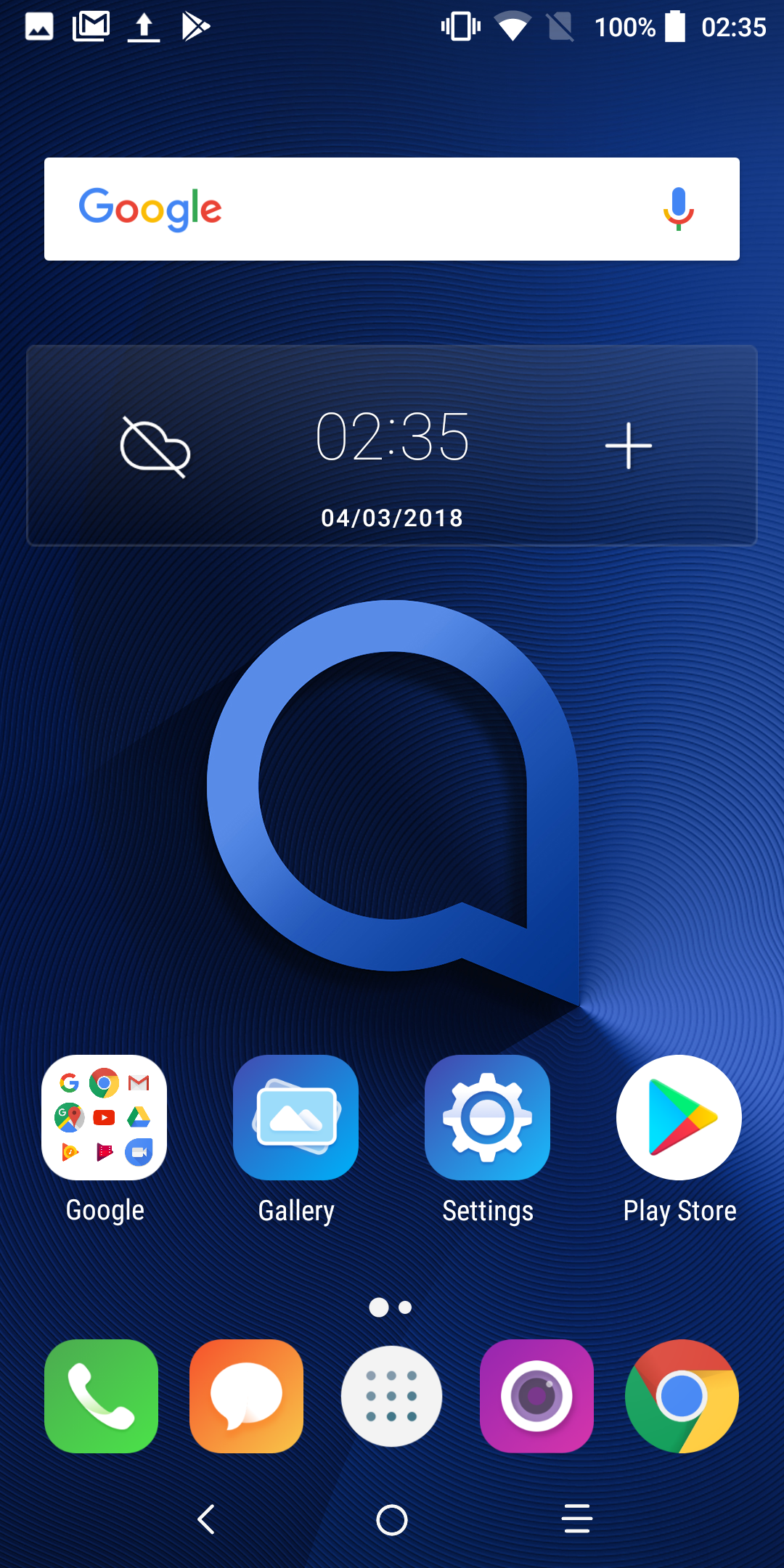The width and height of the screenshot is (784, 1568).
Task: Open the Chrome browser
Action: (682, 1396)
